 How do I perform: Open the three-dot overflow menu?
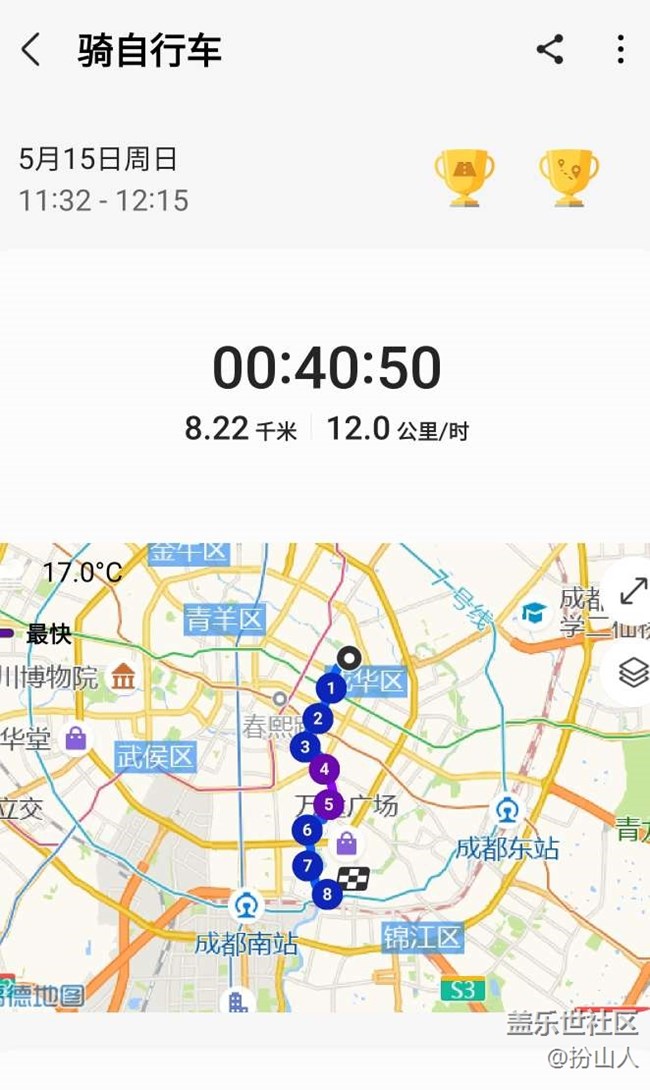click(620, 50)
